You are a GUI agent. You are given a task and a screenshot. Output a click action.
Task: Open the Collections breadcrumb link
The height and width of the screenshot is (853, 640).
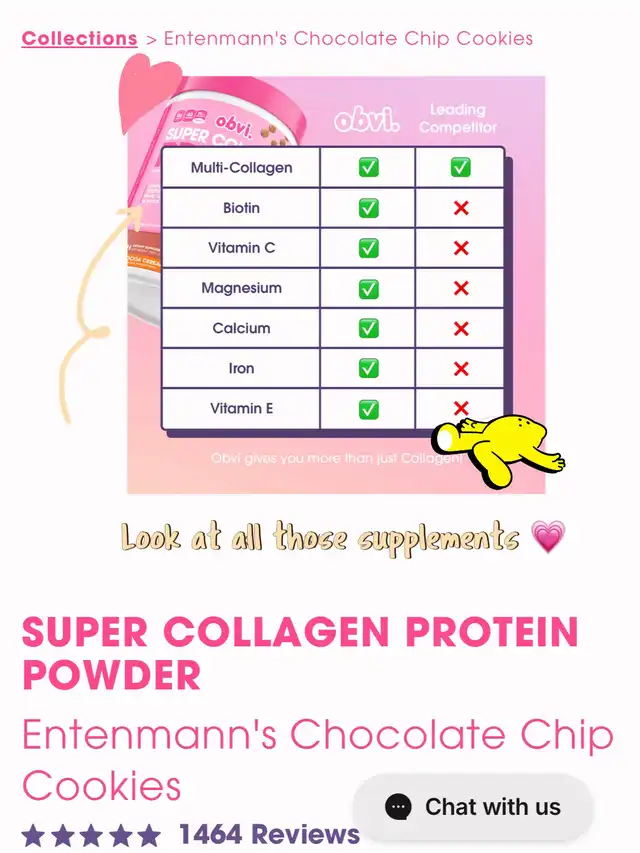(79, 39)
